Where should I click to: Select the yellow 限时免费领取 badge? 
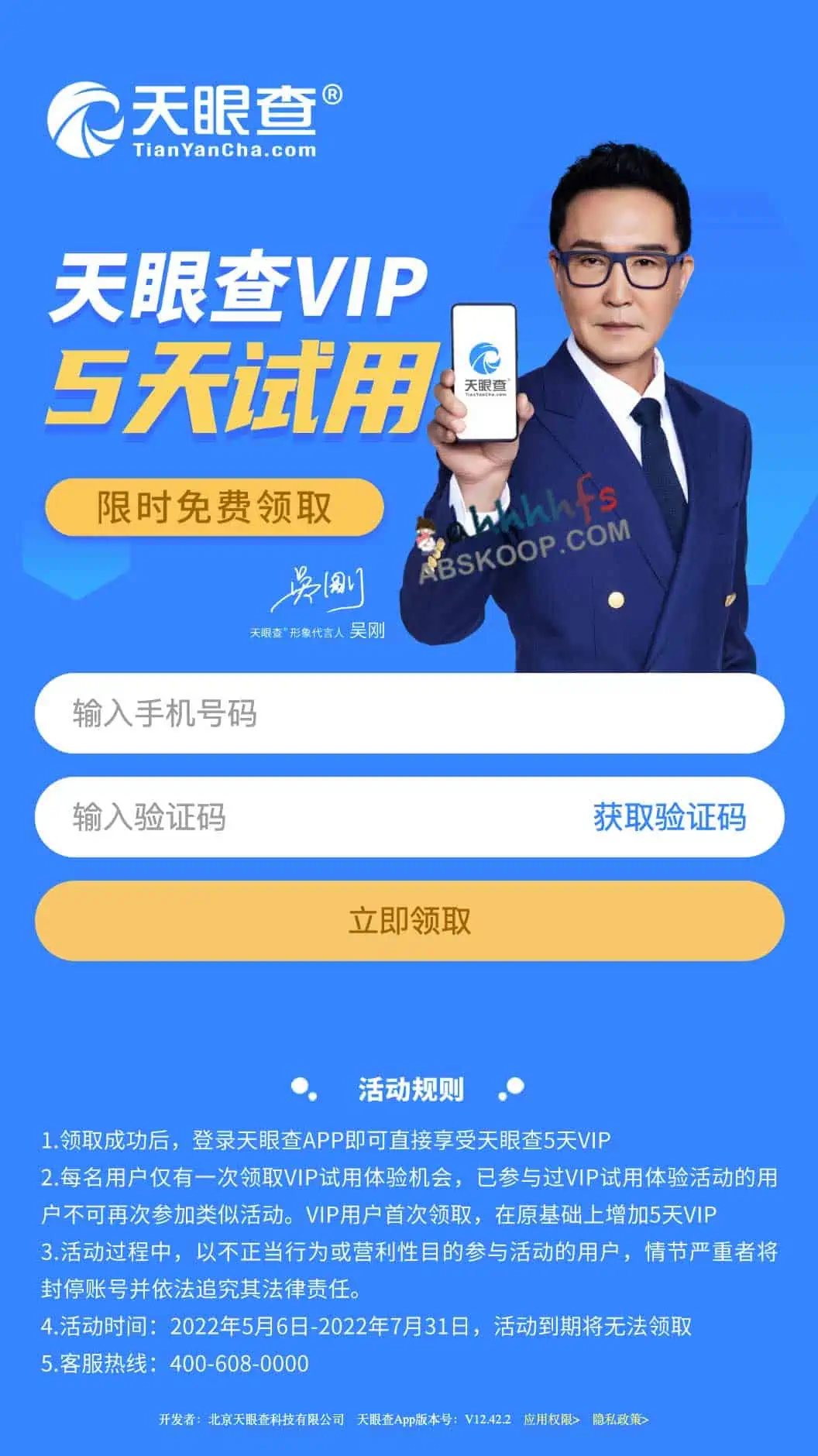(x=217, y=506)
